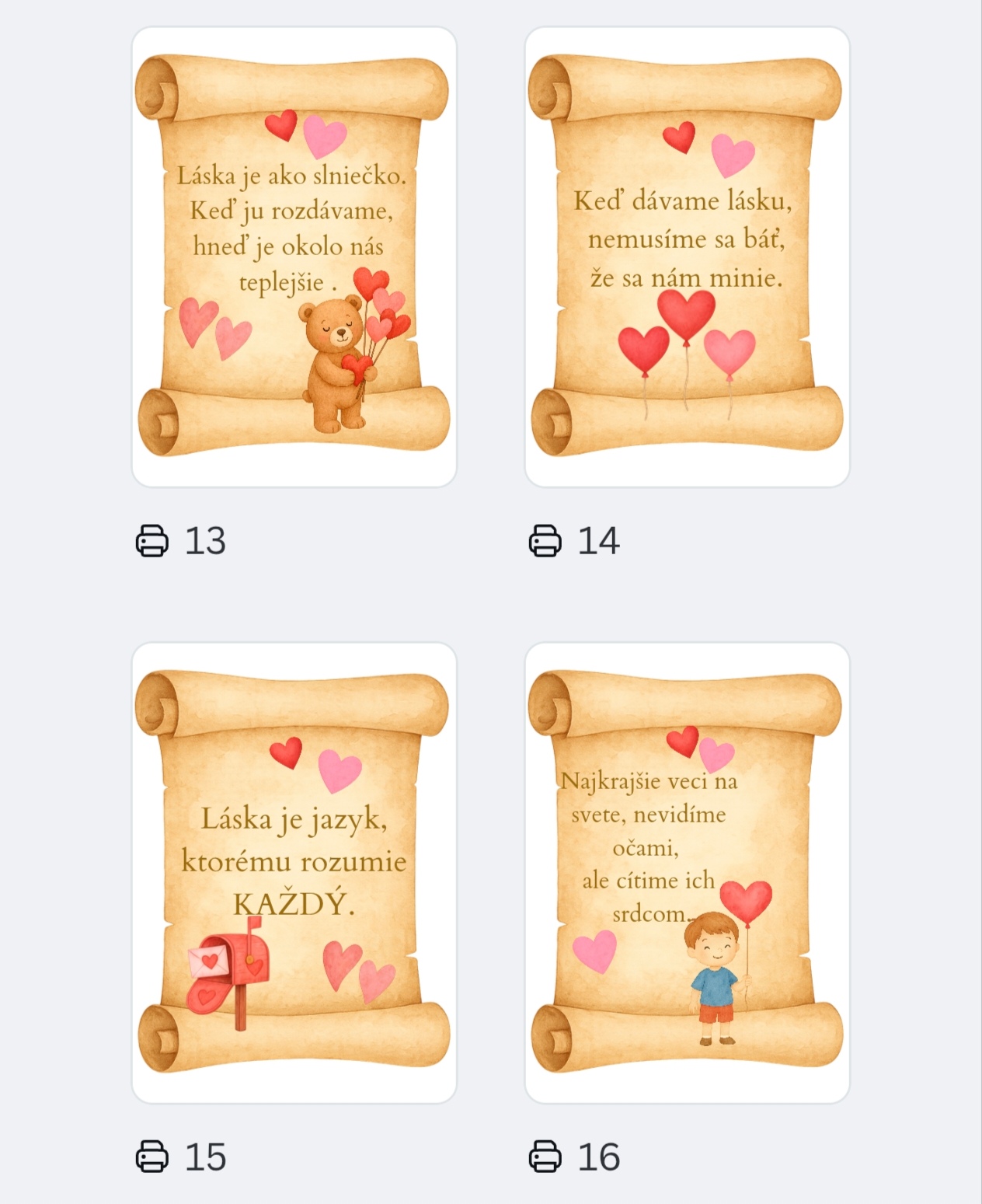Screen dimensions: 982x1204
Task: Open the 'Keď dávame lásku' balloon card
Action: coord(687,257)
